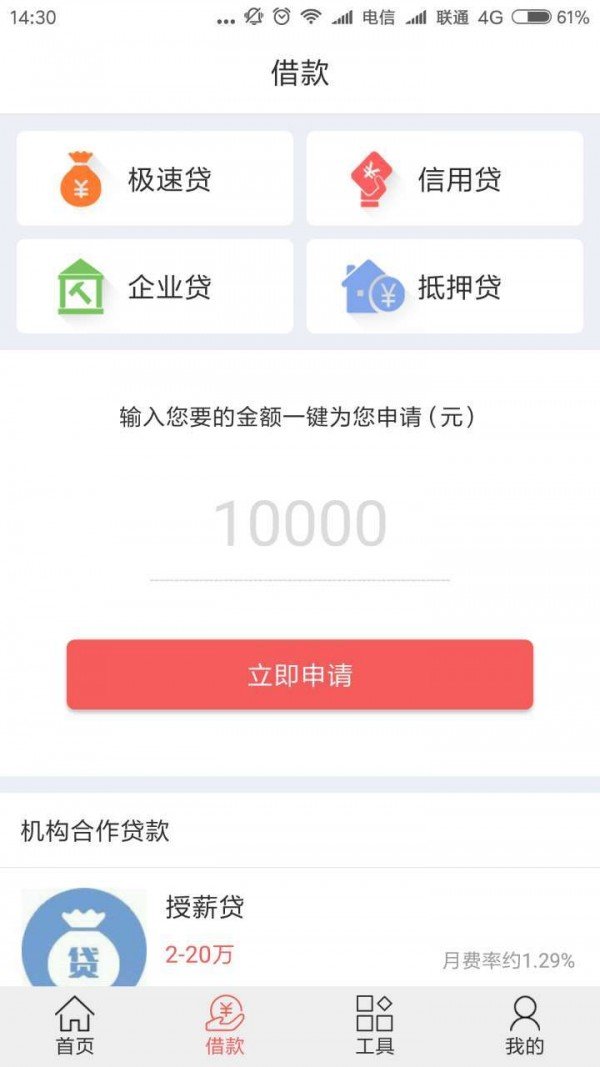Open the 企业贷 business loan option
This screenshot has height=1067, width=600.
155,287
